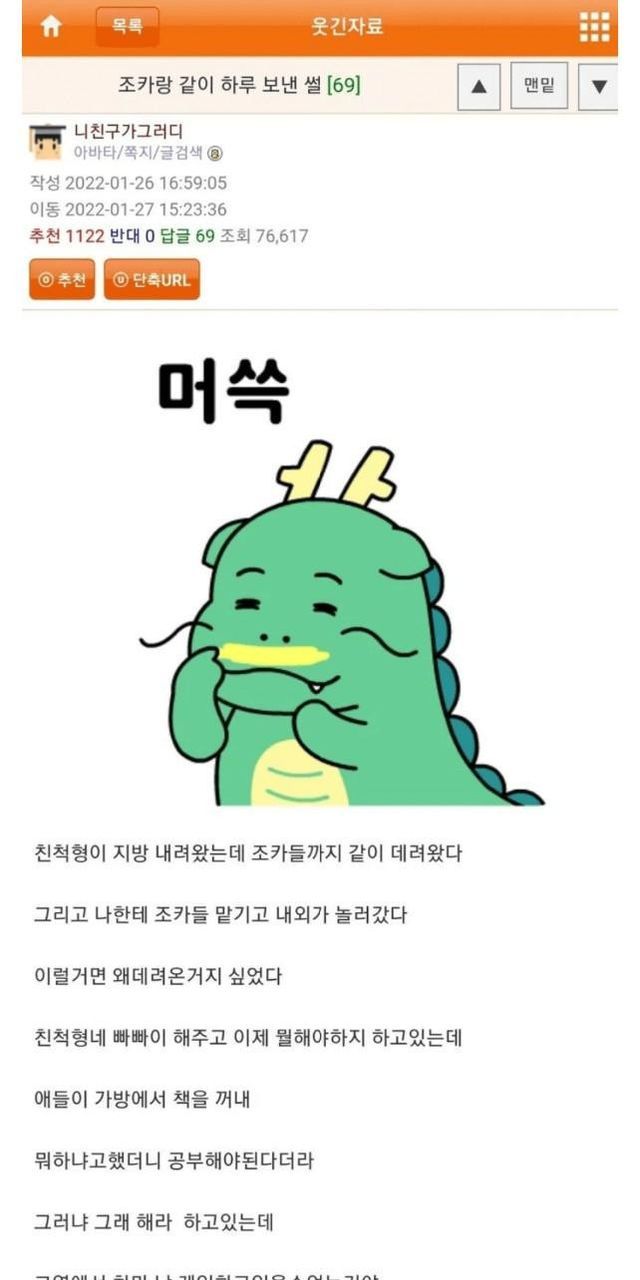
Task: Open the 웃긴자료 board title
Action: point(347,27)
